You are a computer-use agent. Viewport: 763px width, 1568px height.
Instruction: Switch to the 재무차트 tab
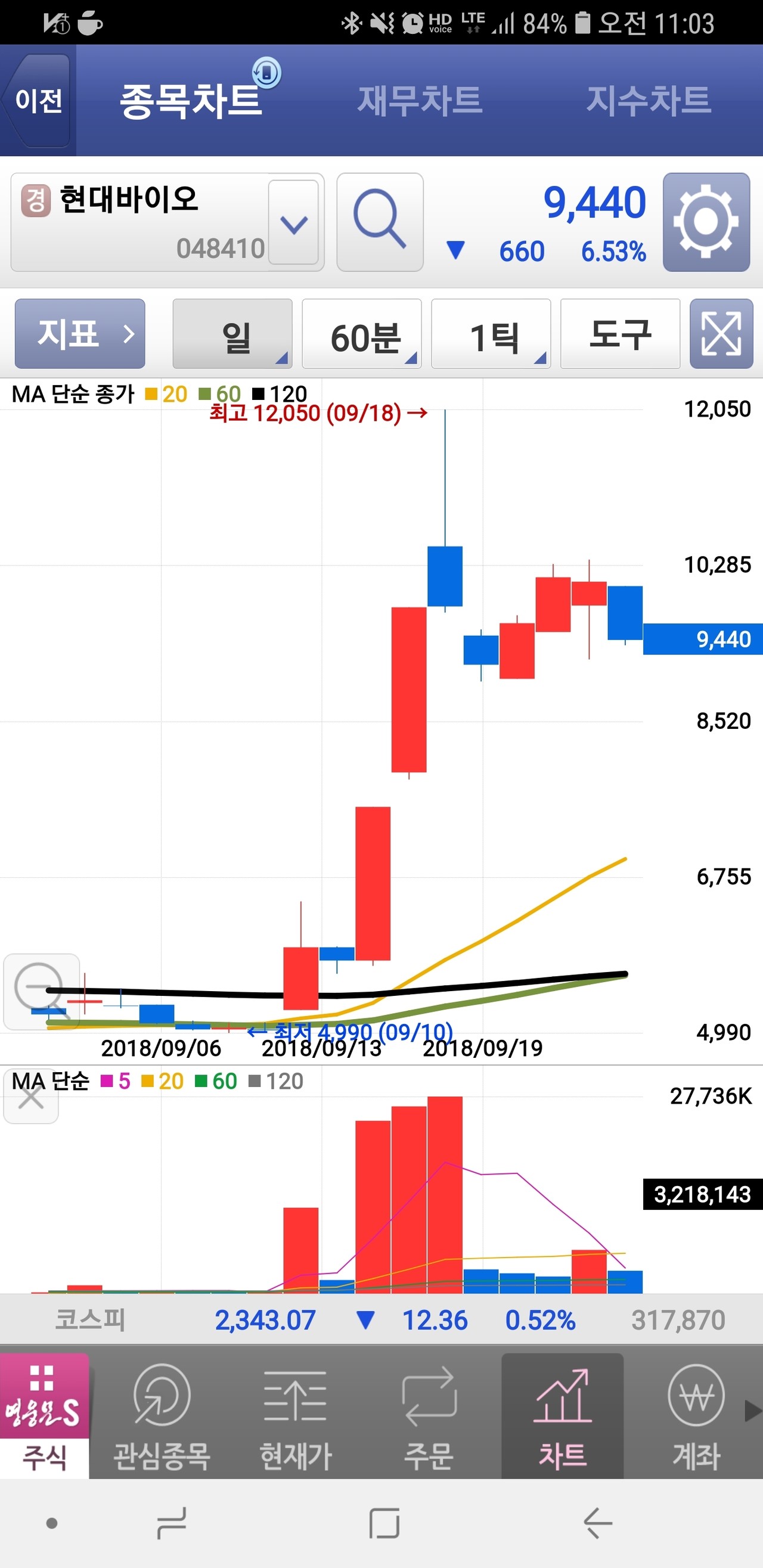(420, 101)
